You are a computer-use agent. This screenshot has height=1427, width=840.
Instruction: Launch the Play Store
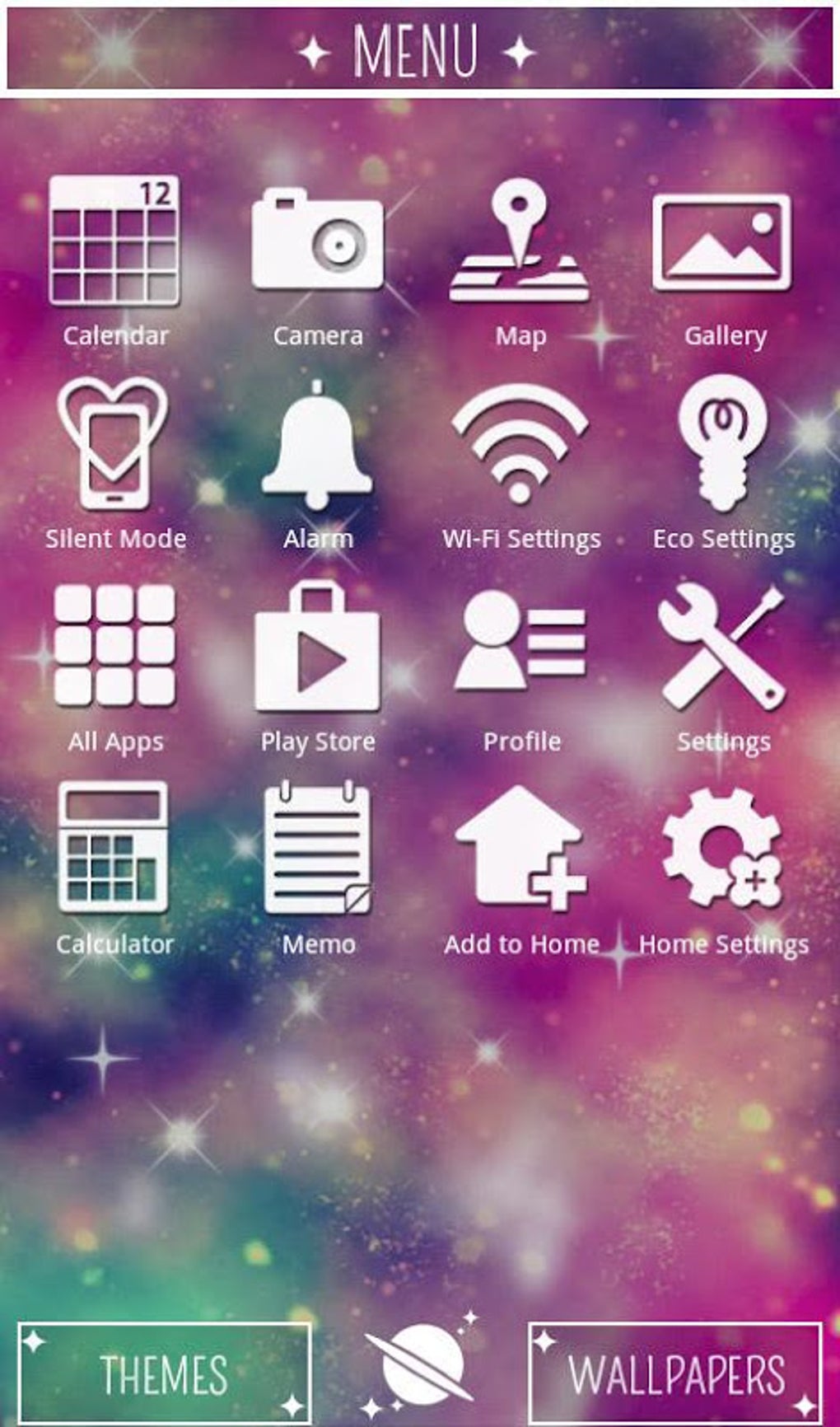[x=317, y=648]
